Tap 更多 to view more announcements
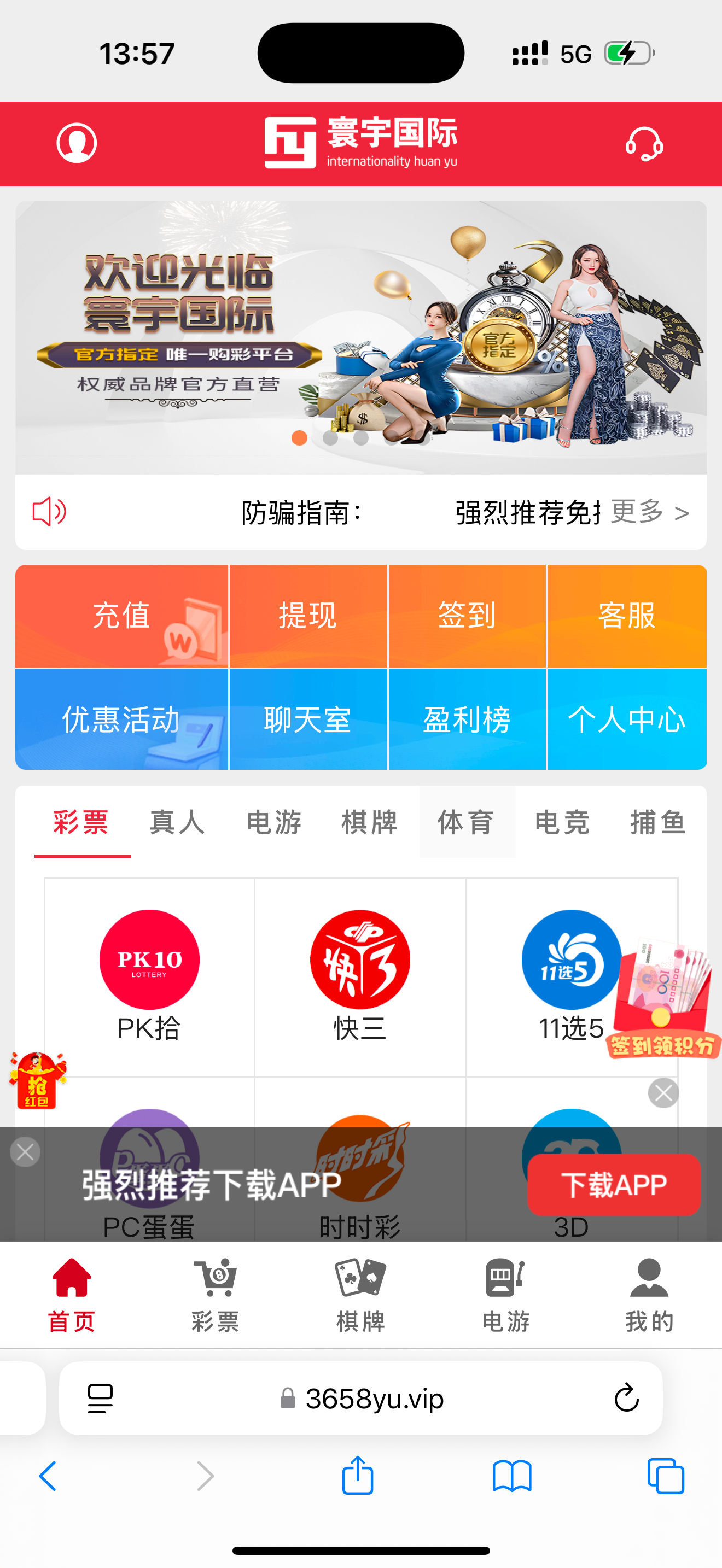The image size is (722, 1568). pyautogui.click(x=650, y=512)
